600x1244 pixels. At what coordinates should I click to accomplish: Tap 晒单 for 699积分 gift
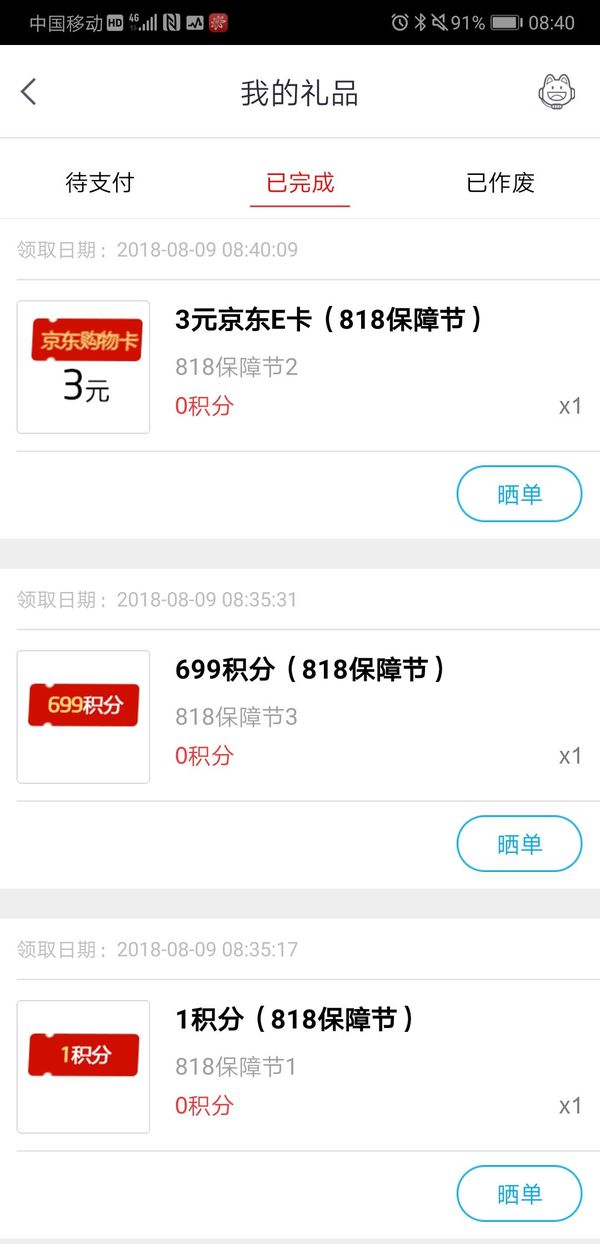[x=519, y=844]
